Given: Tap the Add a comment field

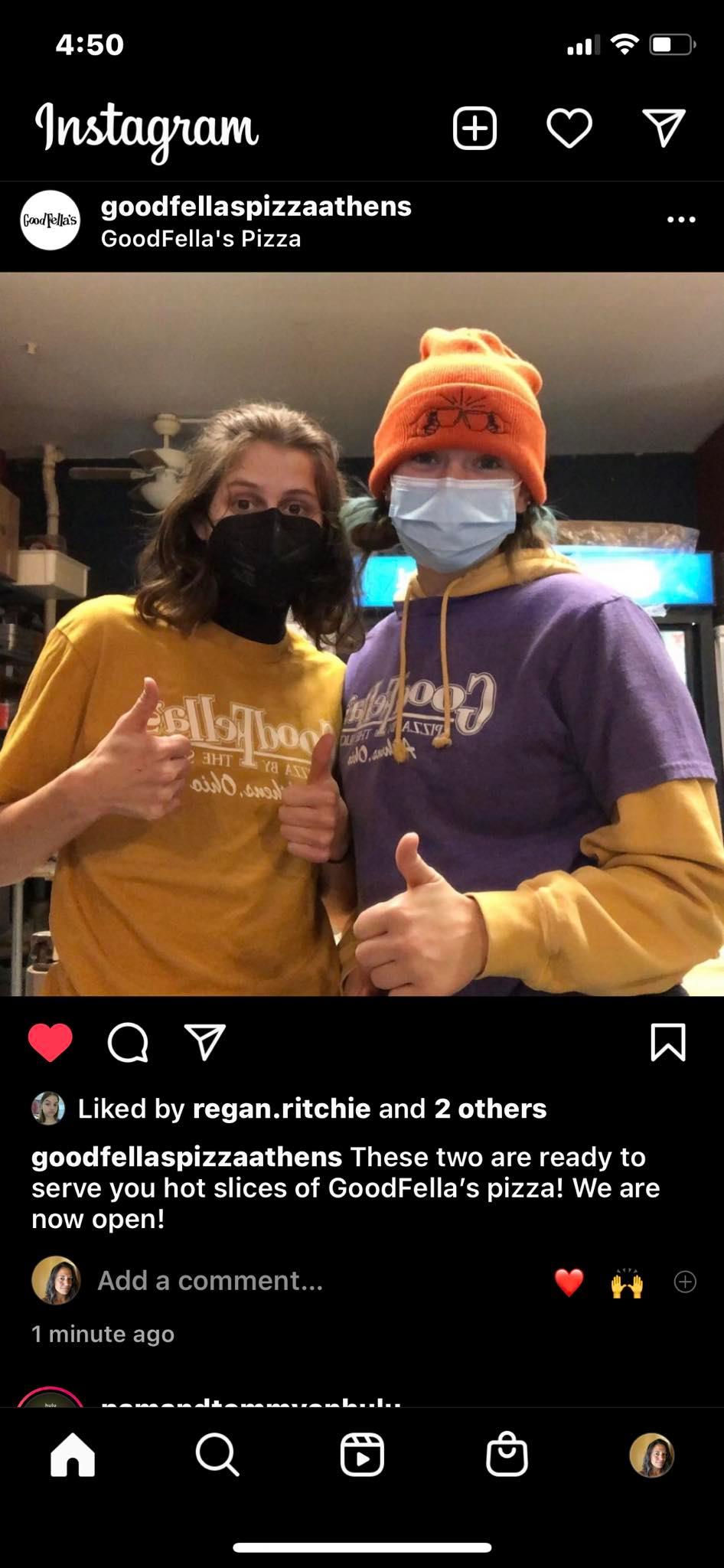Looking at the screenshot, I should coord(210,1280).
